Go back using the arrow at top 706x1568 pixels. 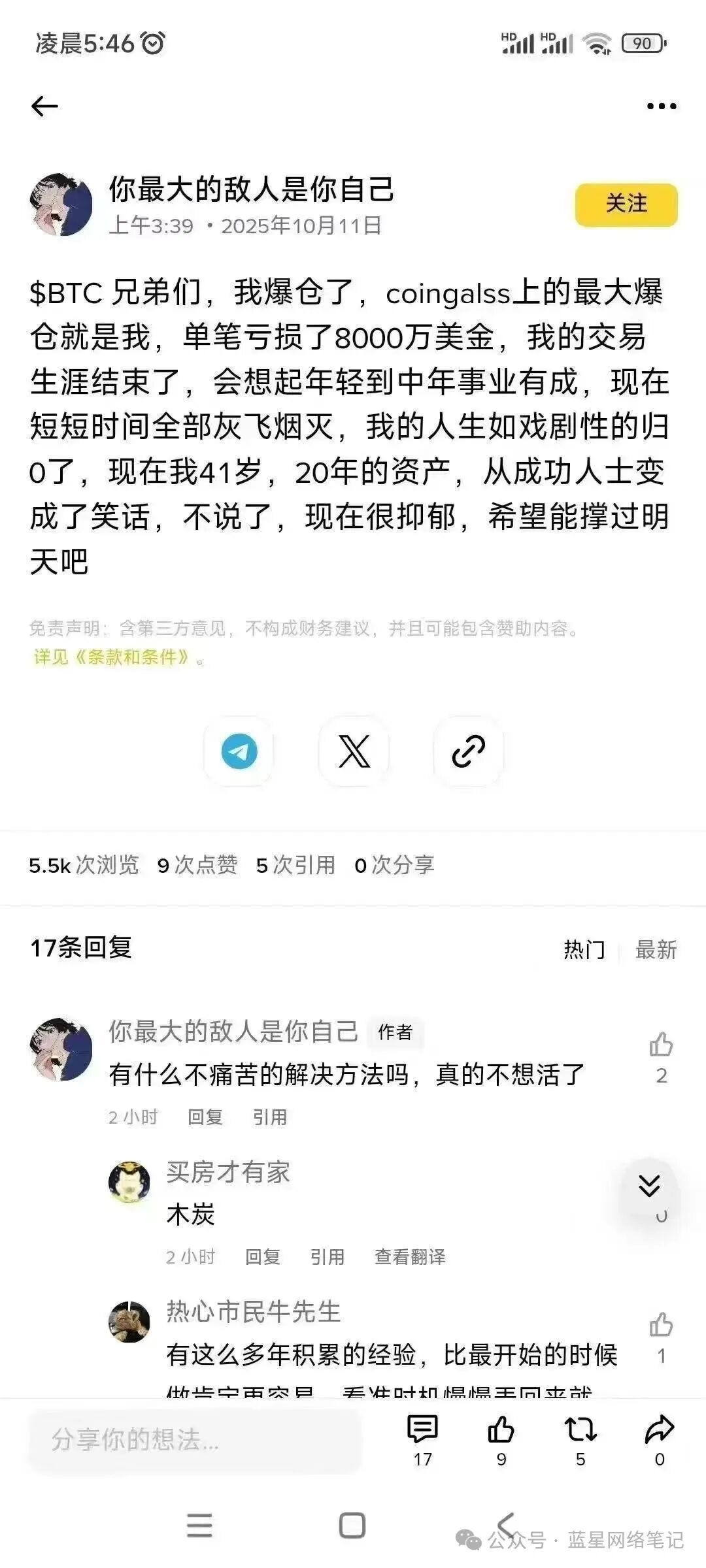[x=44, y=105]
